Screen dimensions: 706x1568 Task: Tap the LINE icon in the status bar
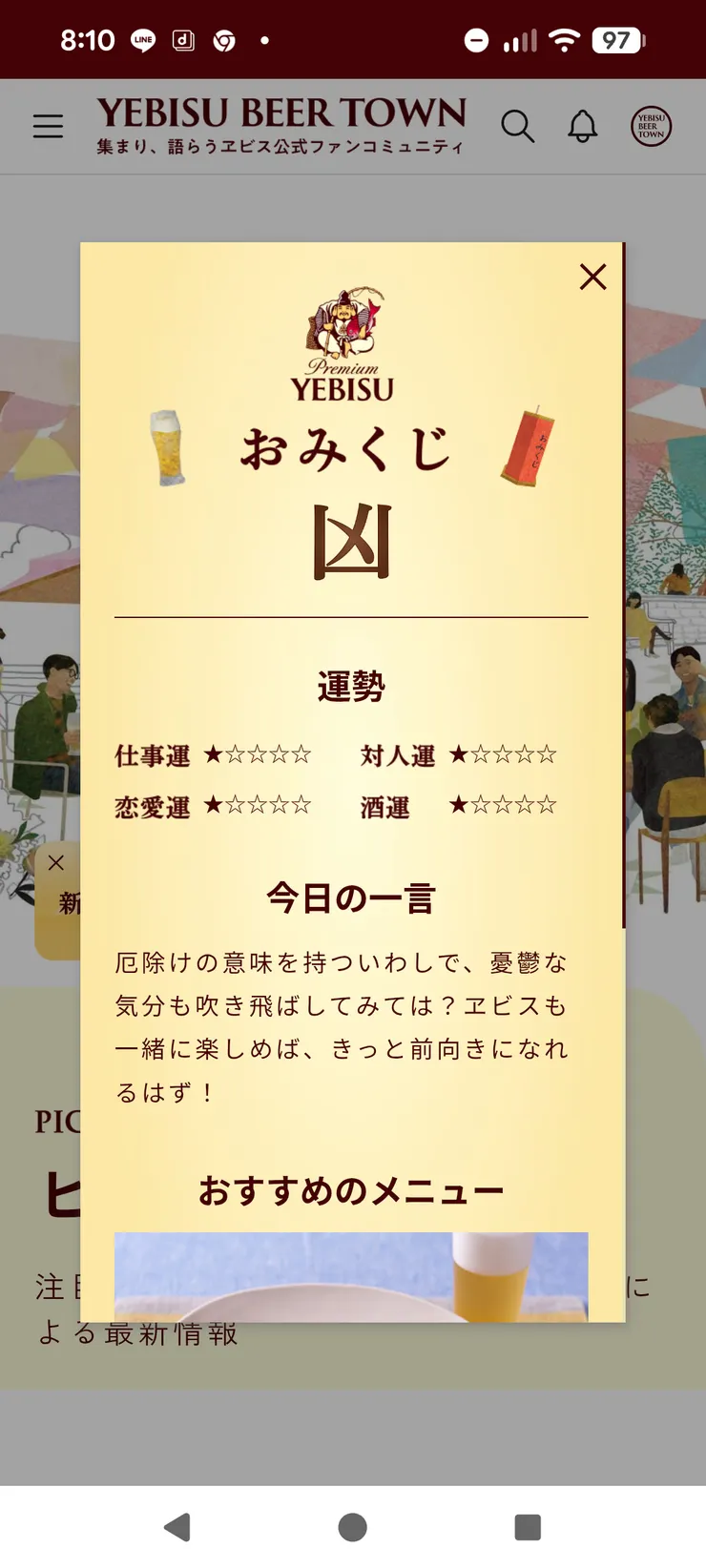143,39
